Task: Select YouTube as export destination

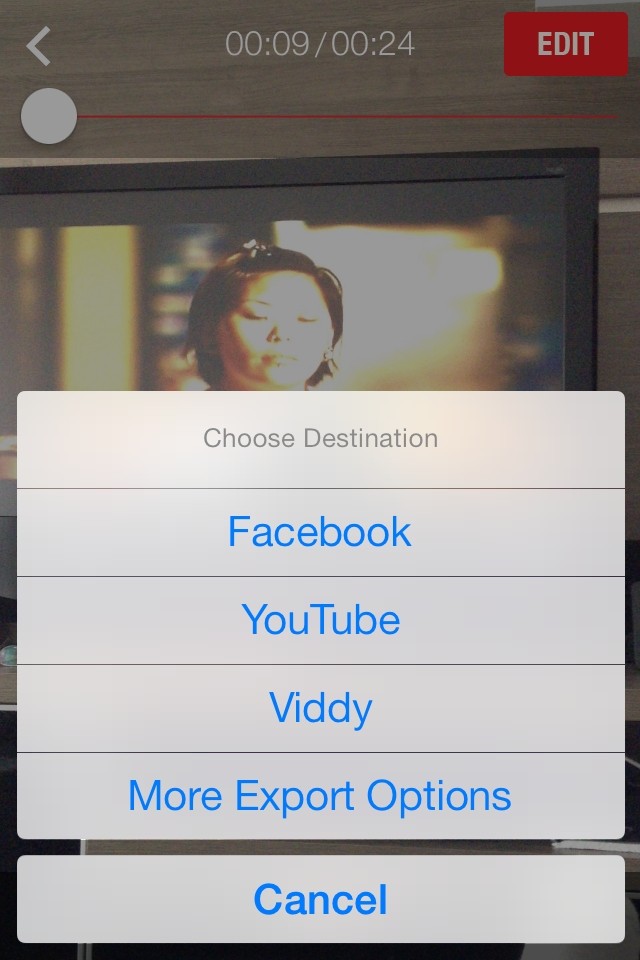Action: click(320, 620)
